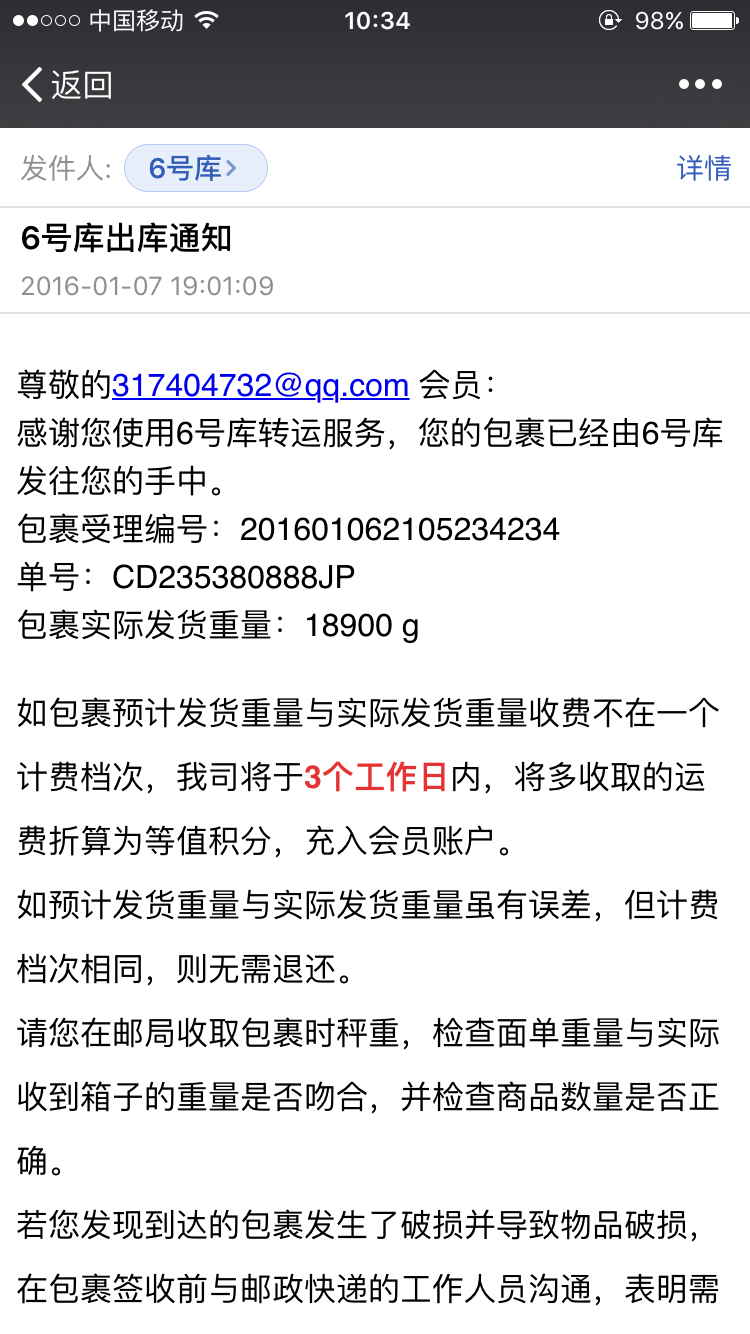Open sender chip 6号库
The width and height of the screenshot is (750, 1334).
pos(196,168)
